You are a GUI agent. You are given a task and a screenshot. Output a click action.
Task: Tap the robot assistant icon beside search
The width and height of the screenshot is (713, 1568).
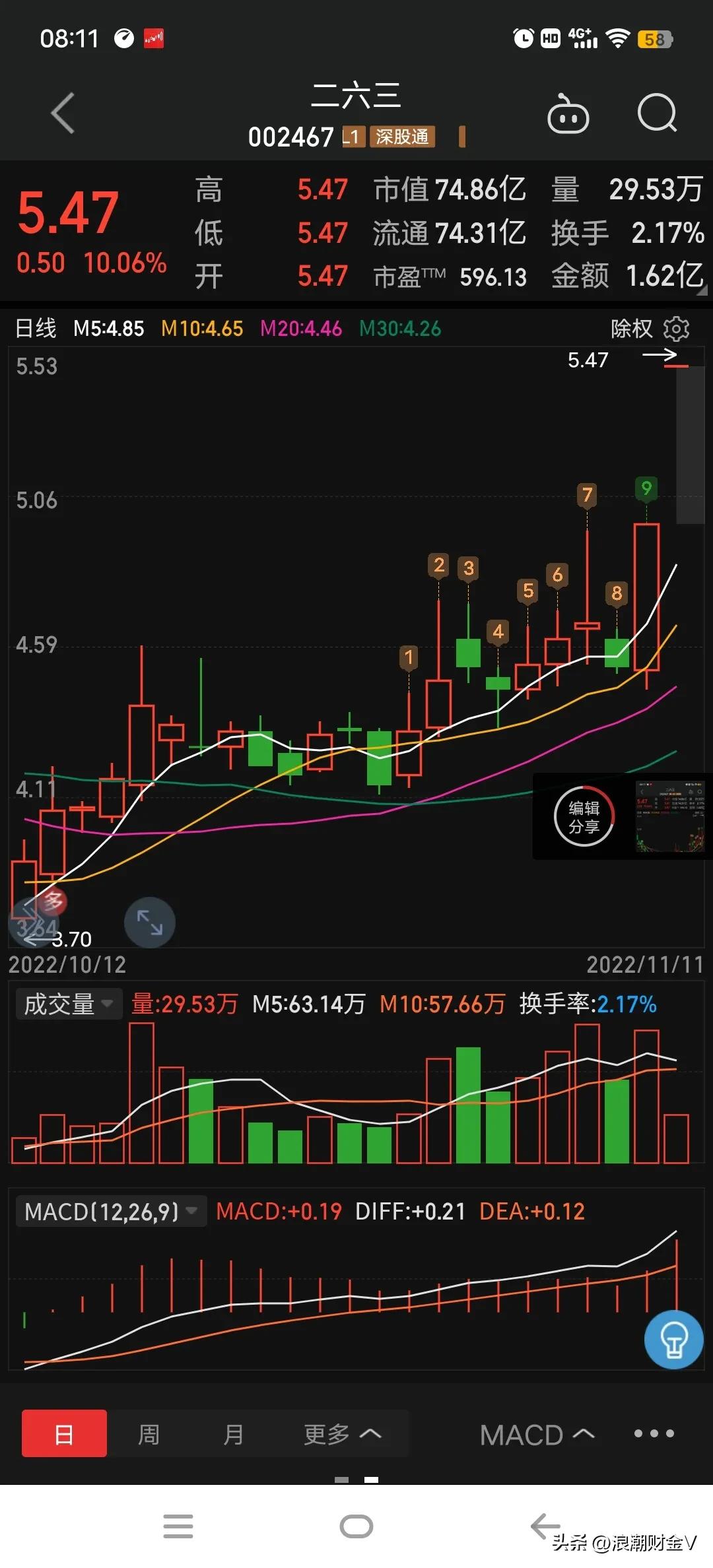point(569,114)
